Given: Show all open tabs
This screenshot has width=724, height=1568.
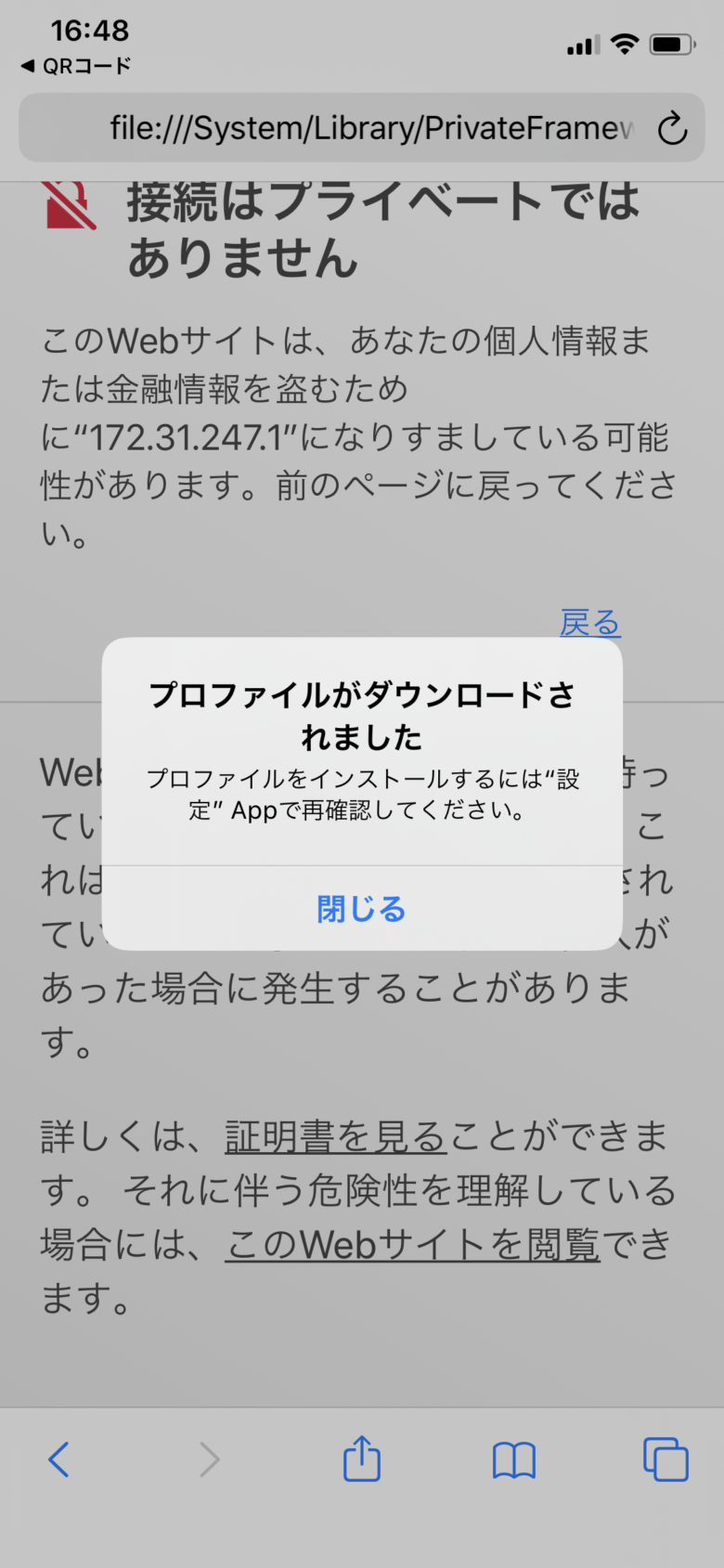Looking at the screenshot, I should 666,1459.
